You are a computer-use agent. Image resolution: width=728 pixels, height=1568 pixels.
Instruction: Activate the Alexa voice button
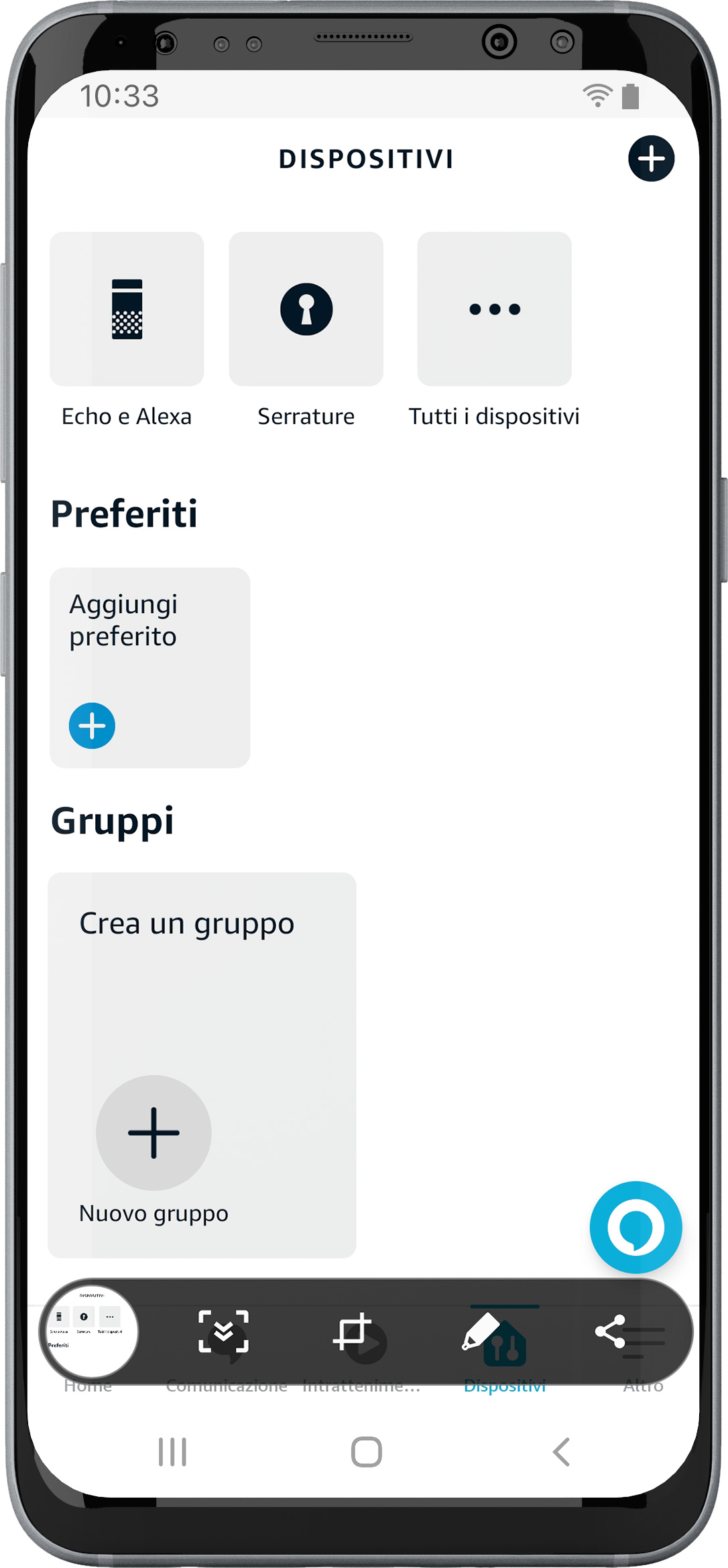click(635, 1227)
